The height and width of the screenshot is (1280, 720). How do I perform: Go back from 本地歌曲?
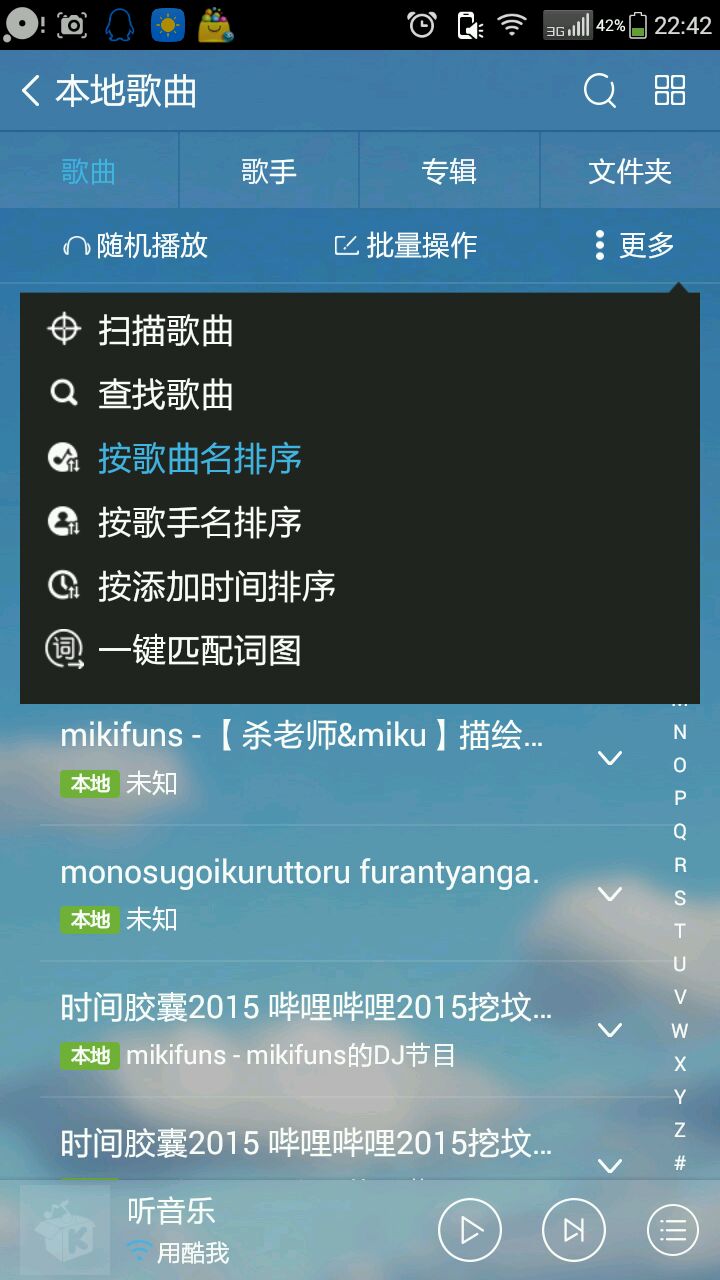click(x=32, y=92)
